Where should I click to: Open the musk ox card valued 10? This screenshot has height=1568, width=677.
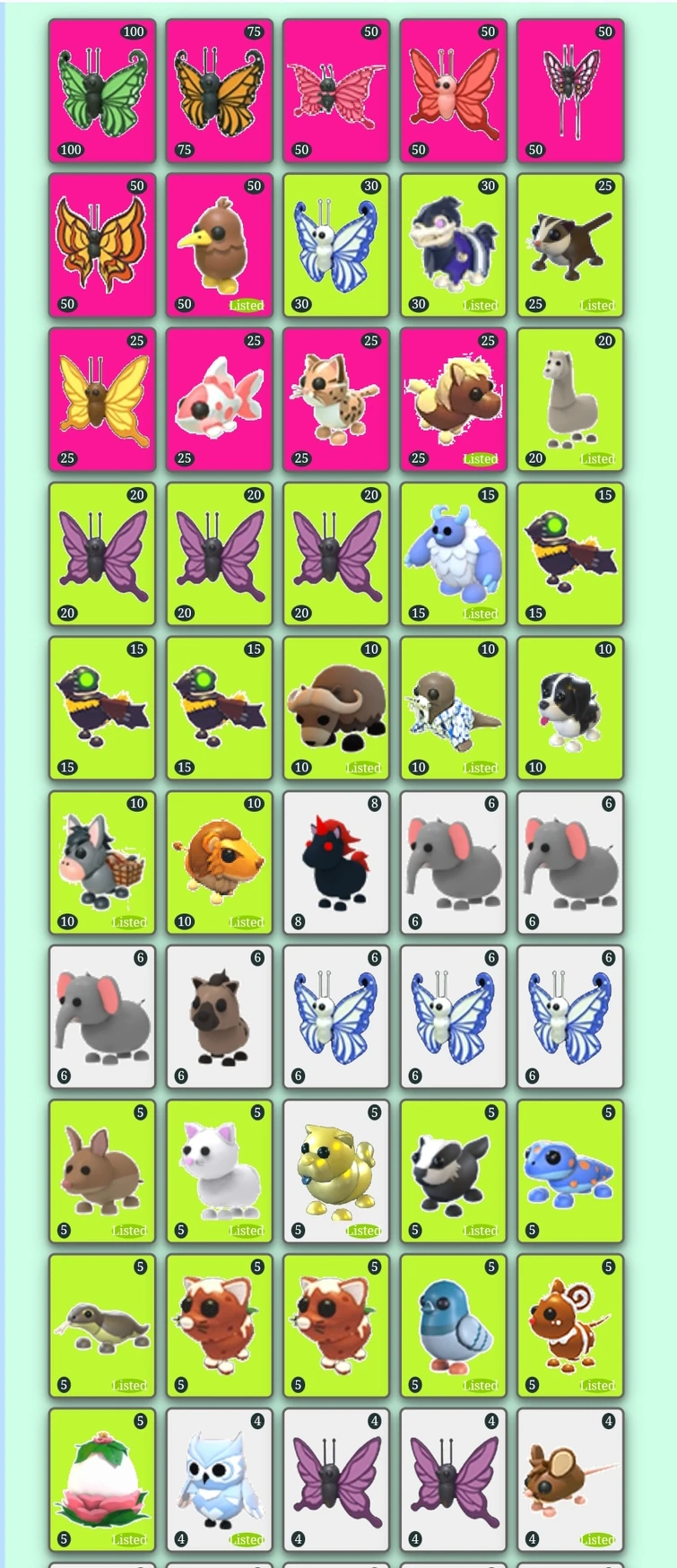coord(336,709)
